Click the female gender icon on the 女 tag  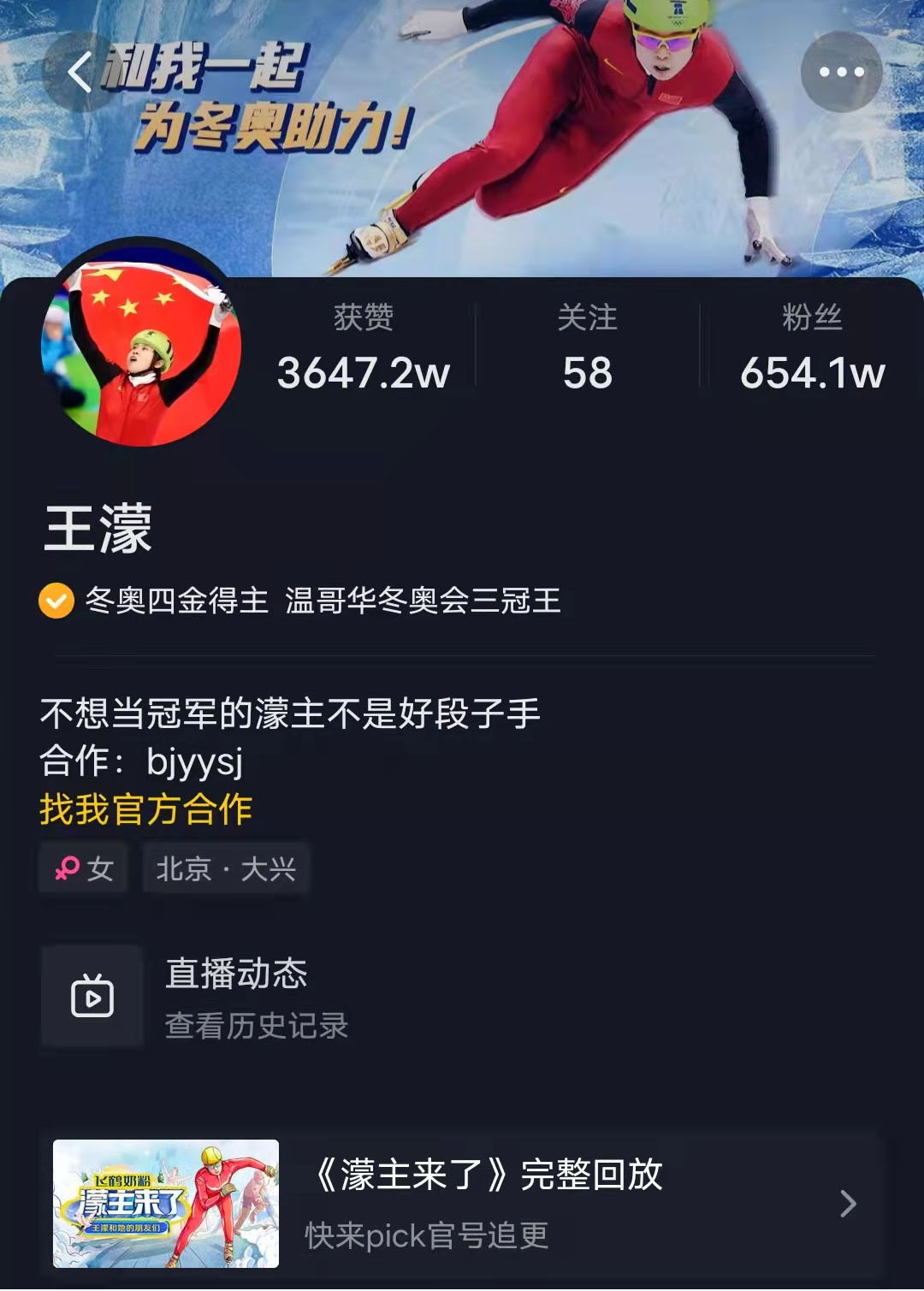coord(68,868)
